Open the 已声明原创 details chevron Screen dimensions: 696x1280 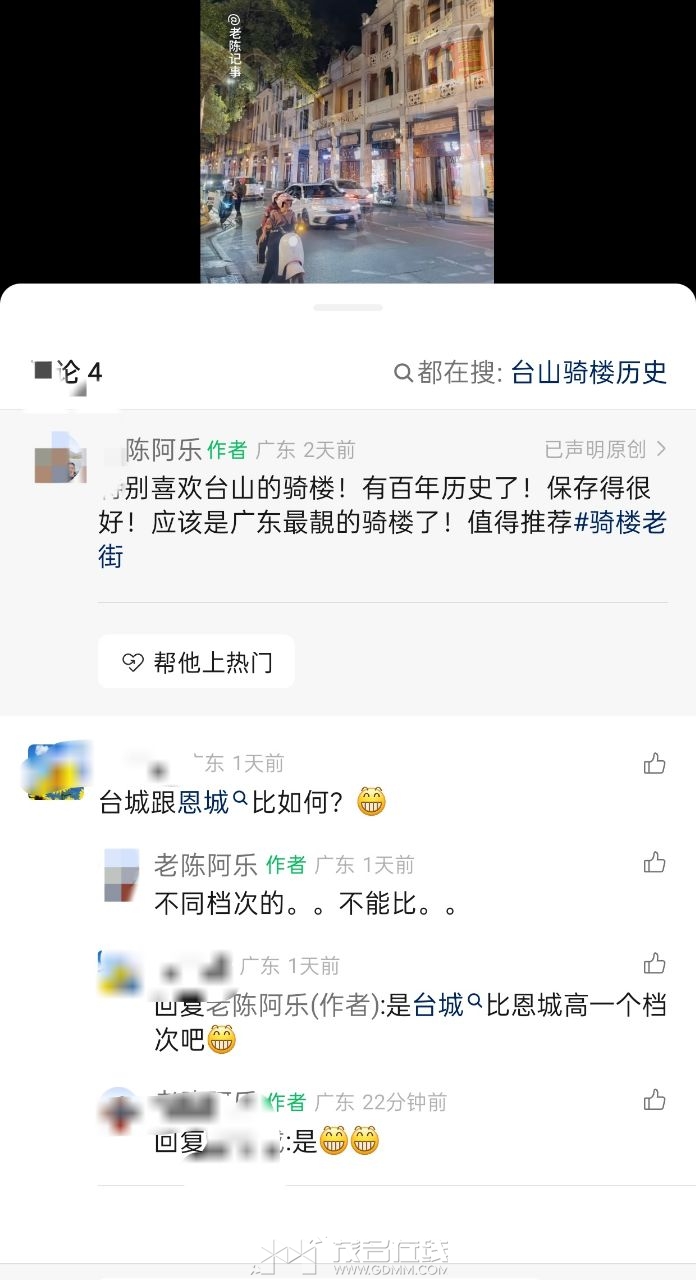[x=661, y=450]
